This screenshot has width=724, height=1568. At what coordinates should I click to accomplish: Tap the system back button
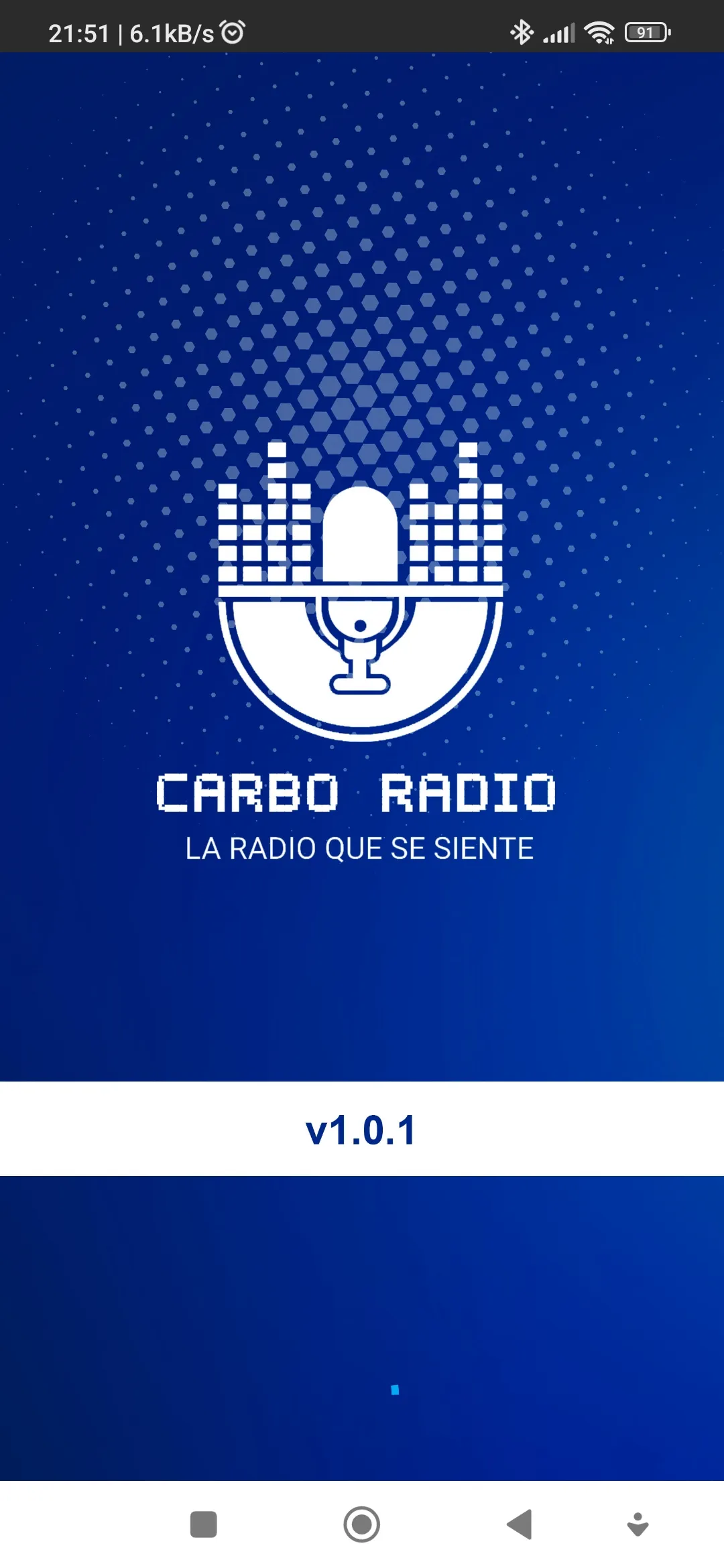(x=520, y=1524)
